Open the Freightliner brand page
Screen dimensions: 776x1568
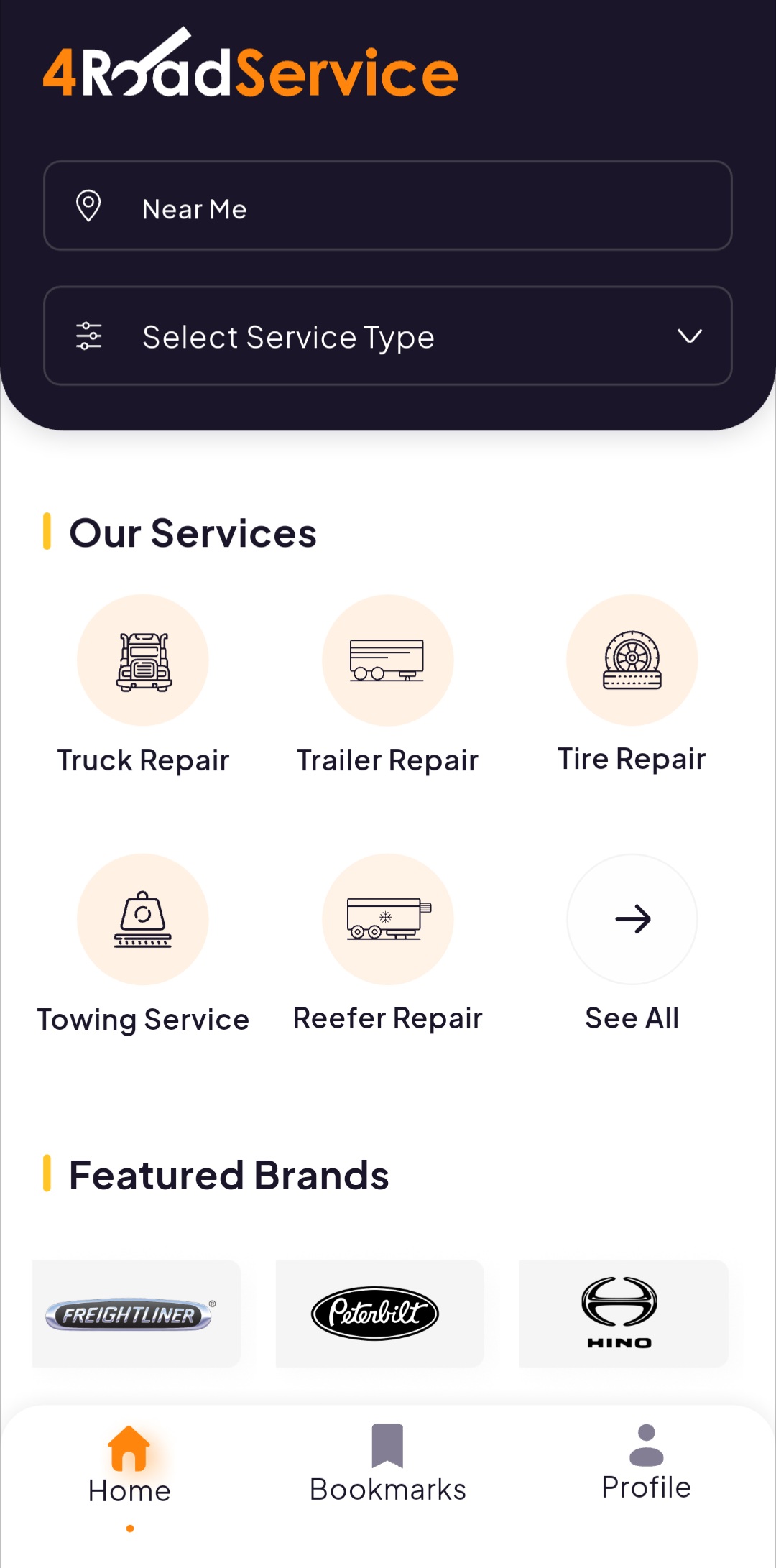click(x=137, y=1313)
